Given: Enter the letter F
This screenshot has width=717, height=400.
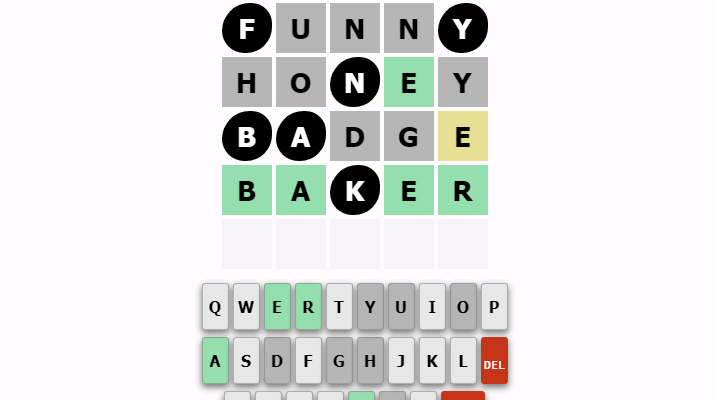Looking at the screenshot, I should 308,361.
